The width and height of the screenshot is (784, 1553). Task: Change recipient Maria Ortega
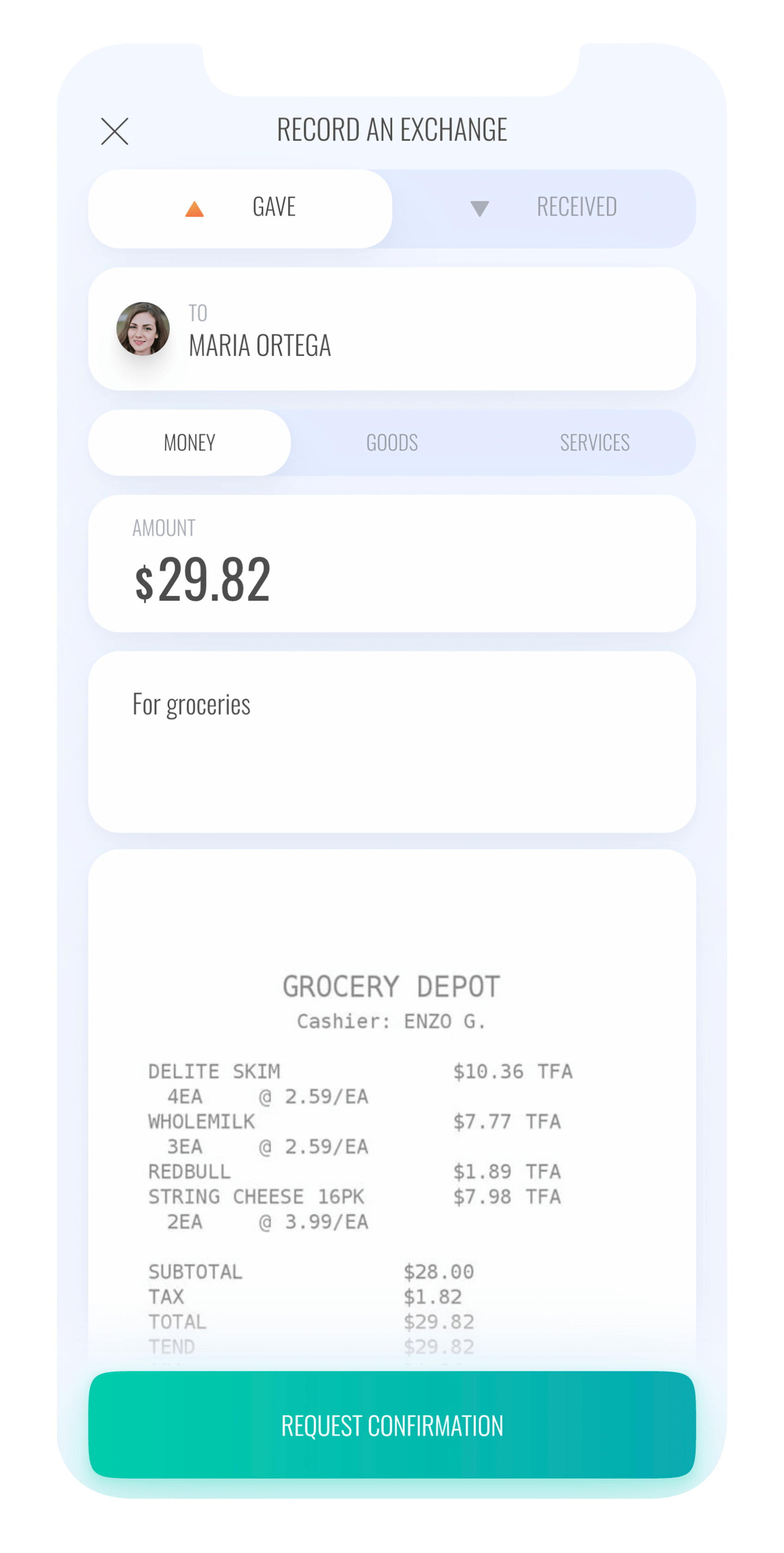click(392, 329)
